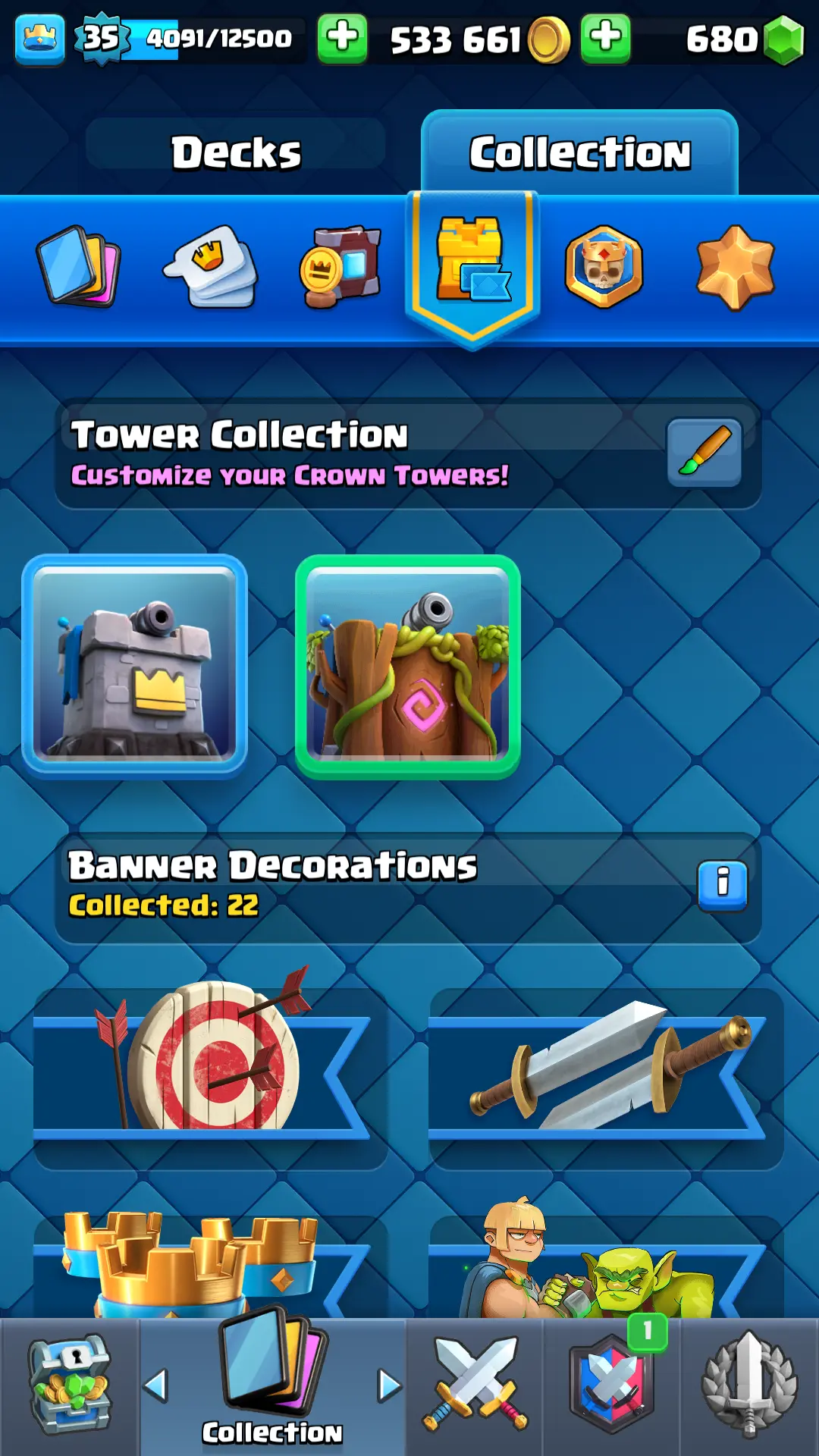Open the events sword wreath tab
The image size is (819, 1456).
749,1386
